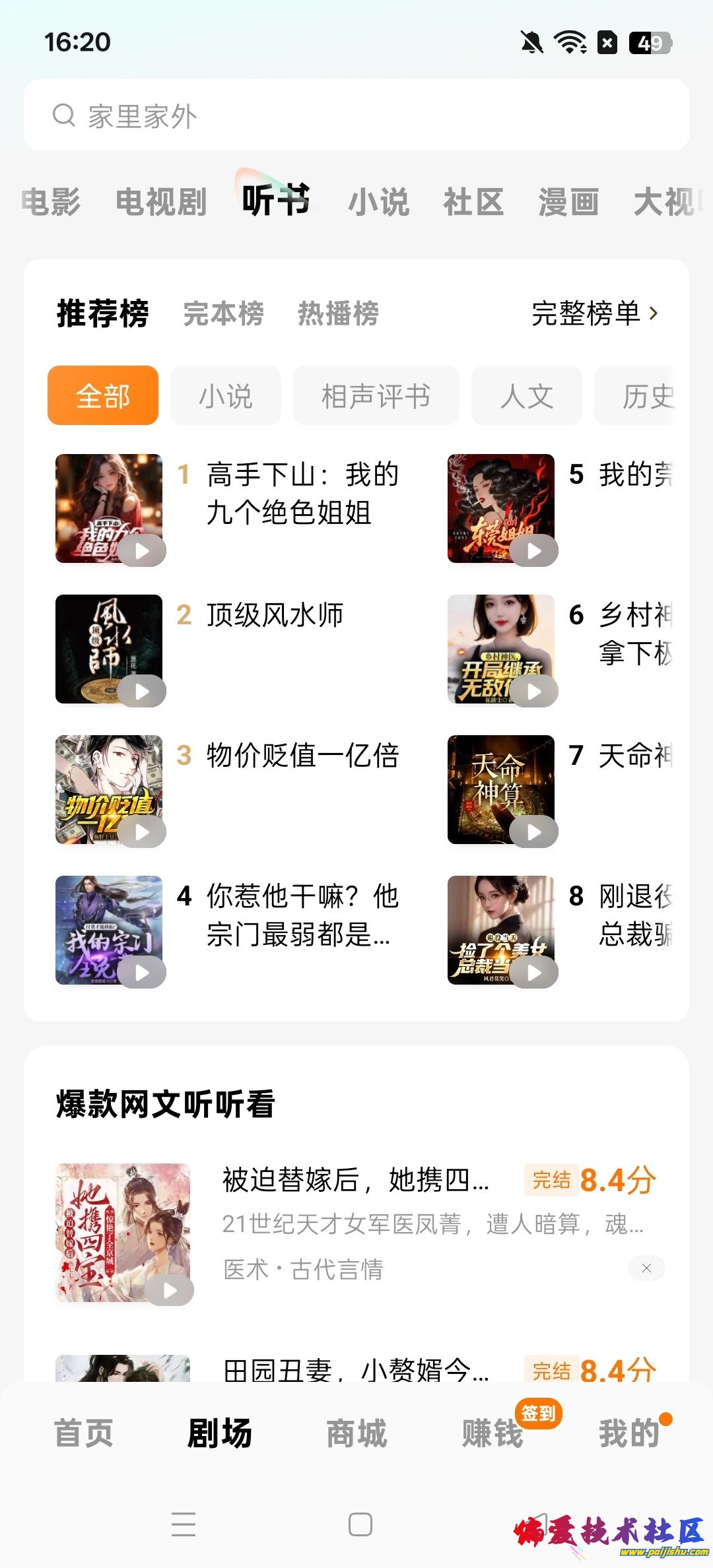The width and height of the screenshot is (713, 1568).
Task: Open ranked audiobook 物价贬值一亿倍
Action: click(x=302, y=756)
